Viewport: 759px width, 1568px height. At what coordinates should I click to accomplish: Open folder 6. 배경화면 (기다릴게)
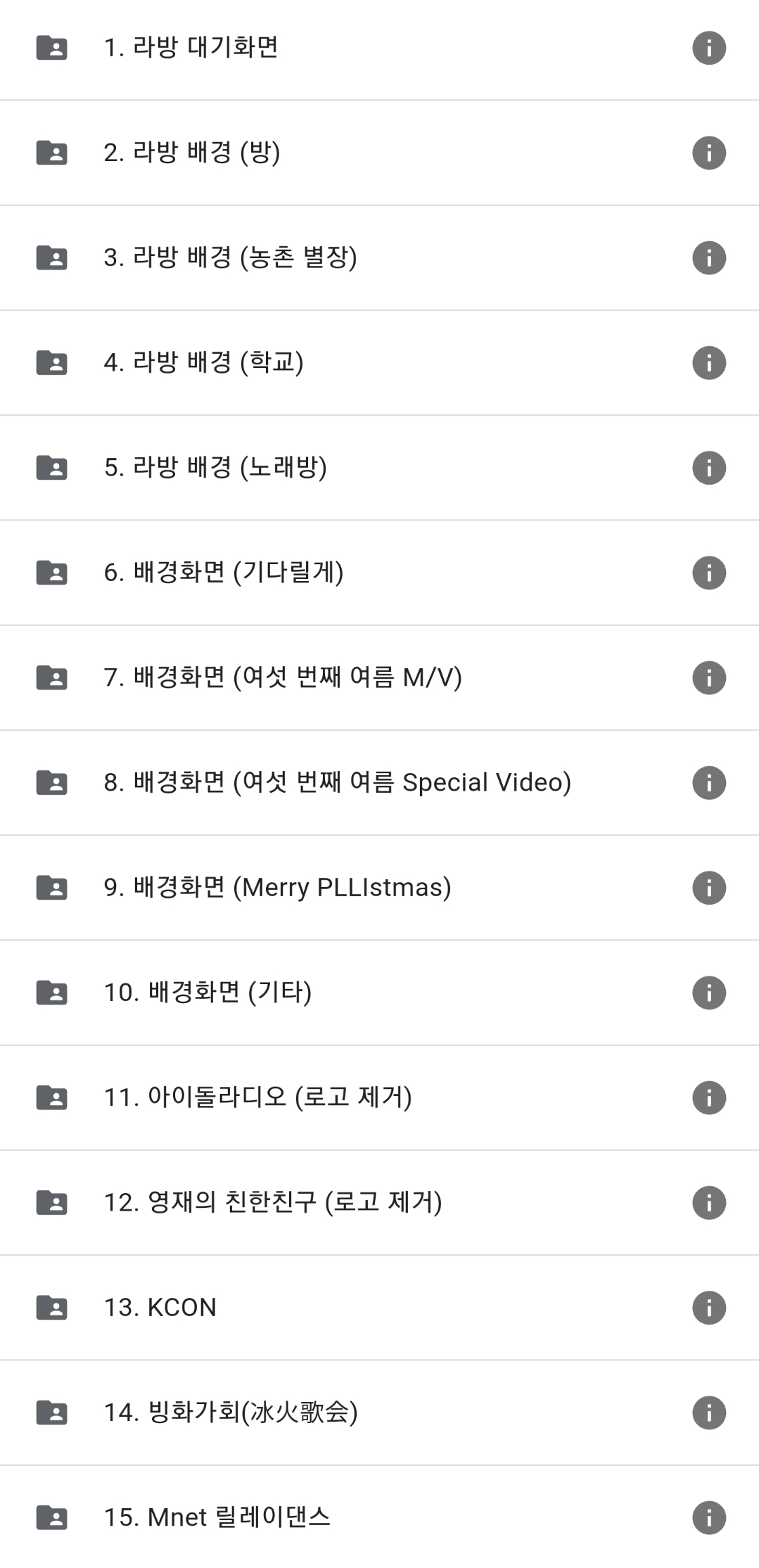coord(224,573)
